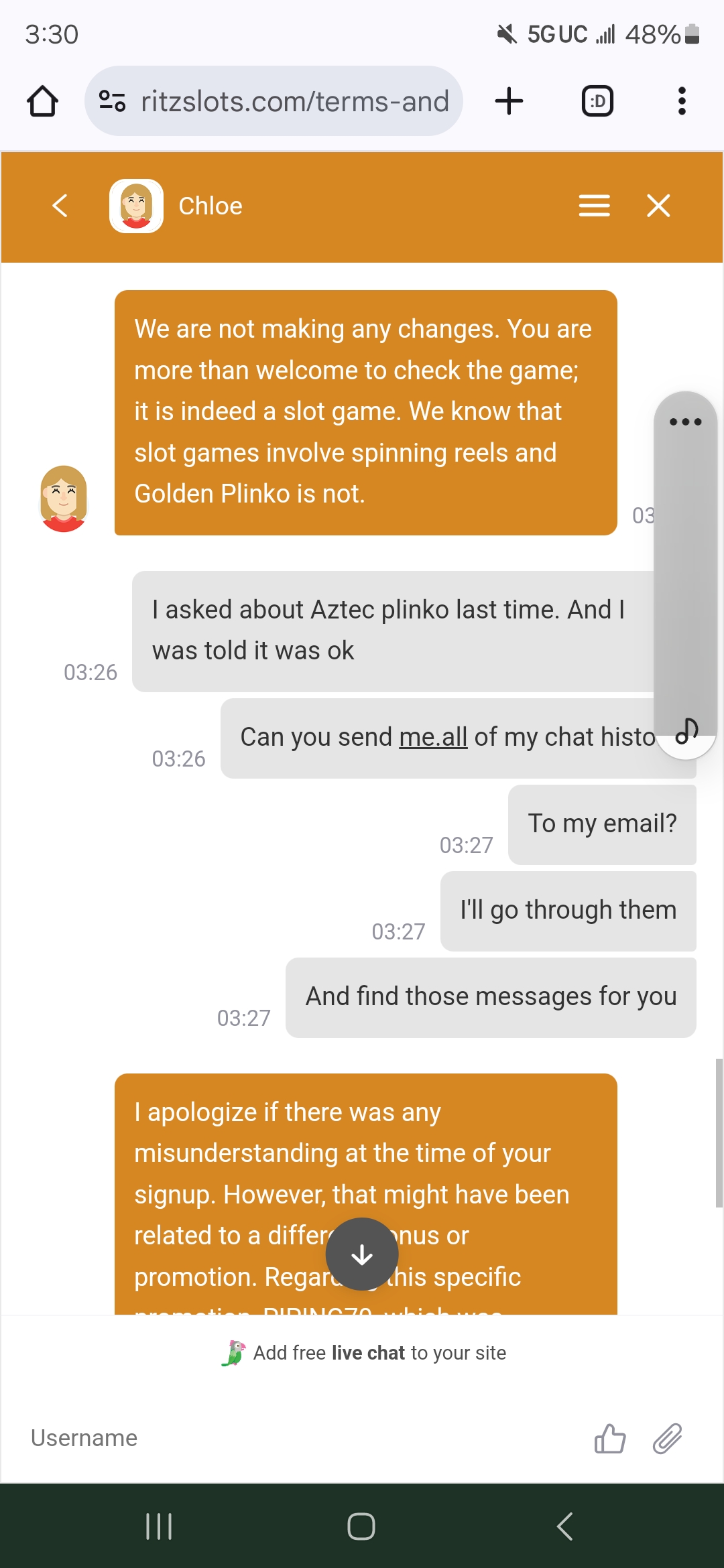This screenshot has width=724, height=1568.
Task: Attach a file with the paperclip
Action: 667,1438
